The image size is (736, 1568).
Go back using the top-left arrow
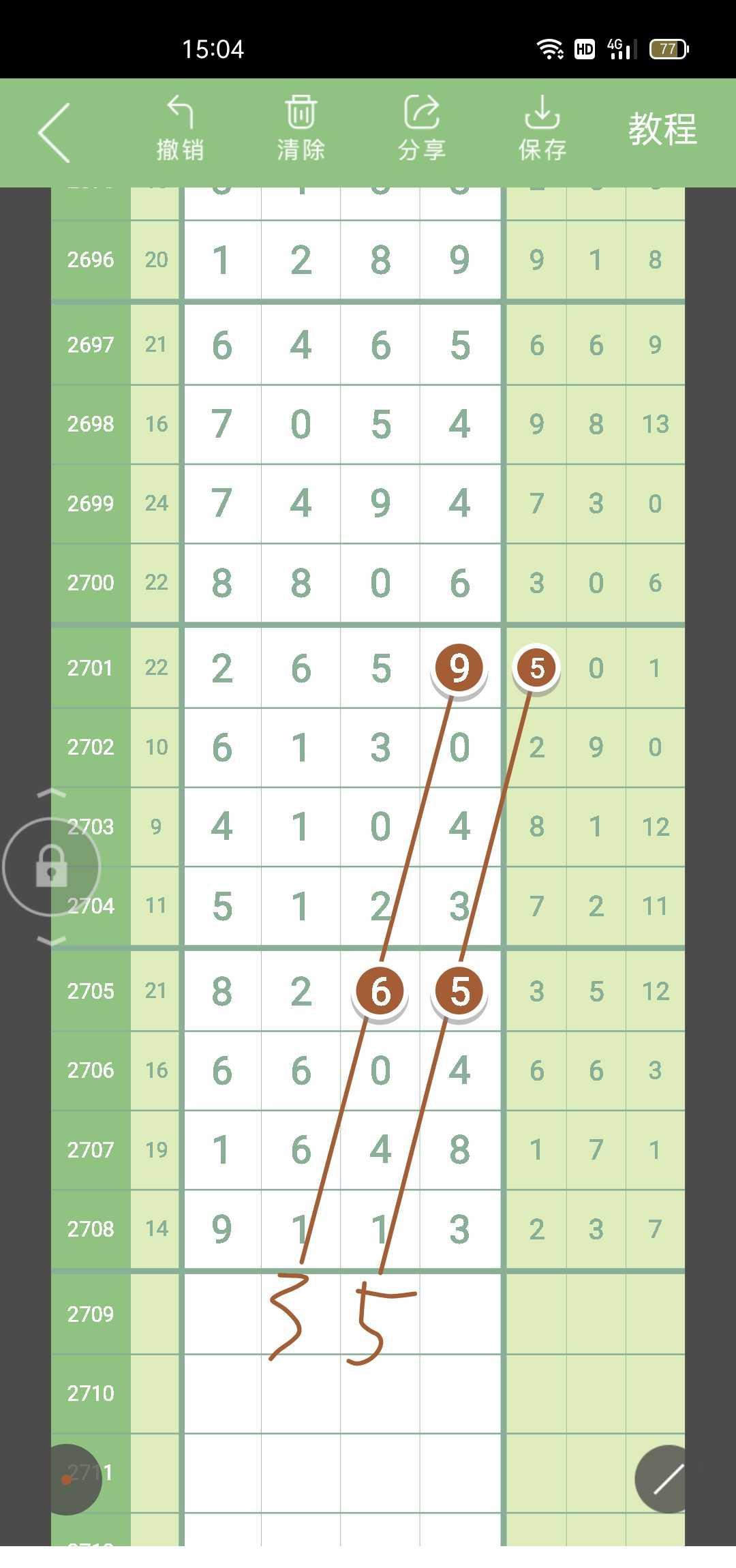pyautogui.click(x=55, y=133)
